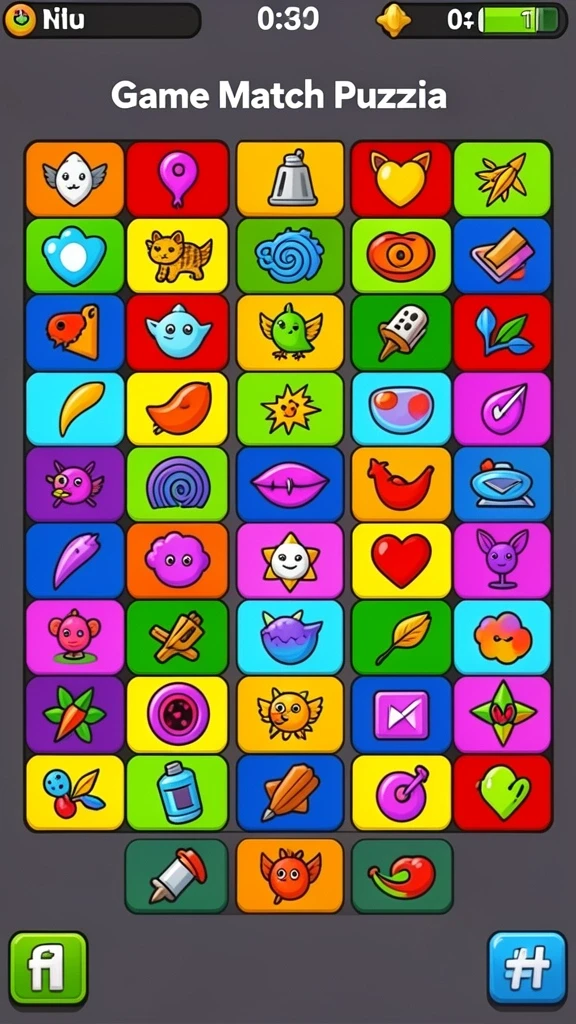Select the white star face tile on pink
Viewport: 576px width, 1024px height.
coord(290,560)
